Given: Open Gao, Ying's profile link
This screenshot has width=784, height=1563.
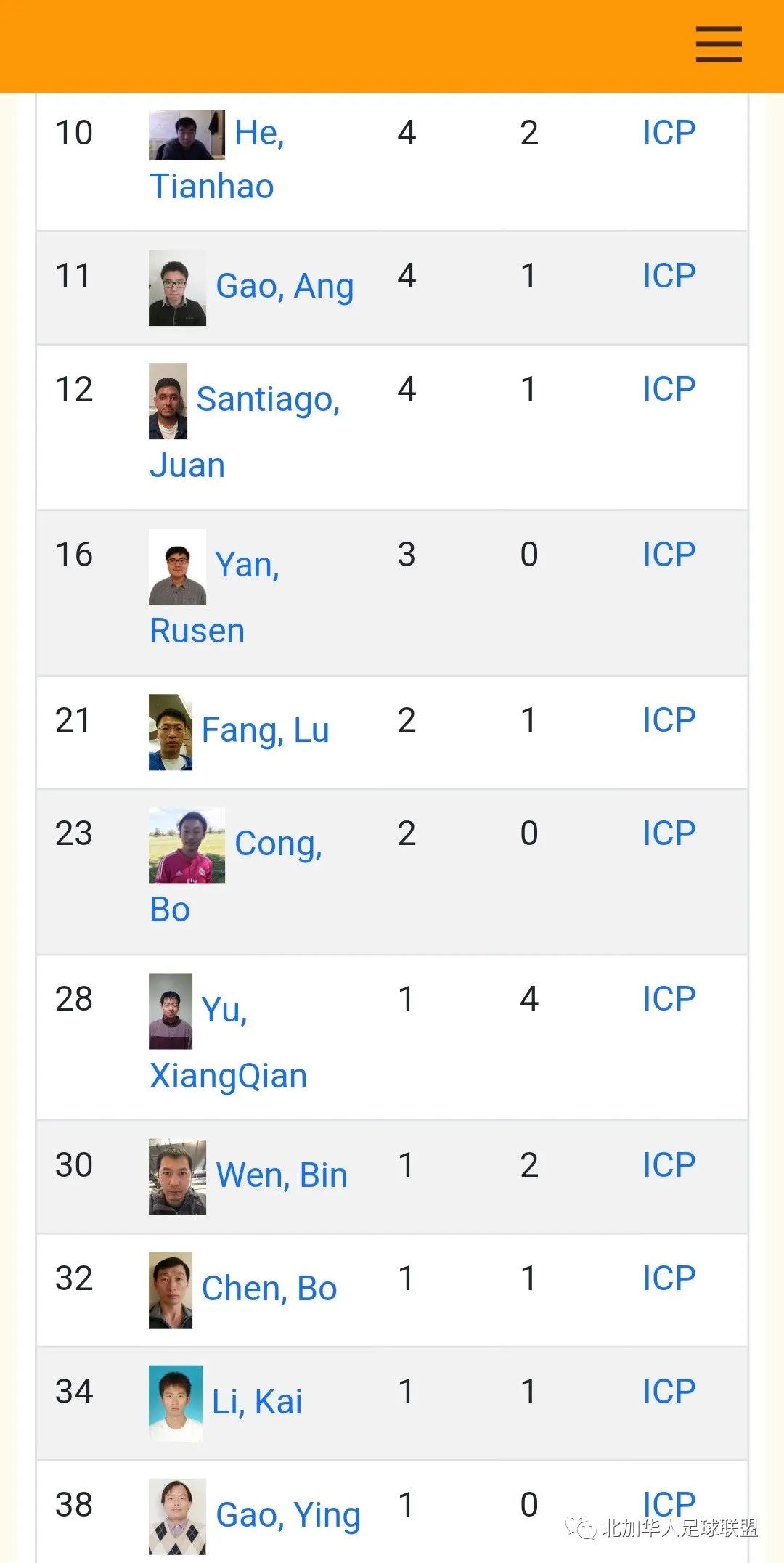Looking at the screenshot, I should click(x=288, y=1515).
